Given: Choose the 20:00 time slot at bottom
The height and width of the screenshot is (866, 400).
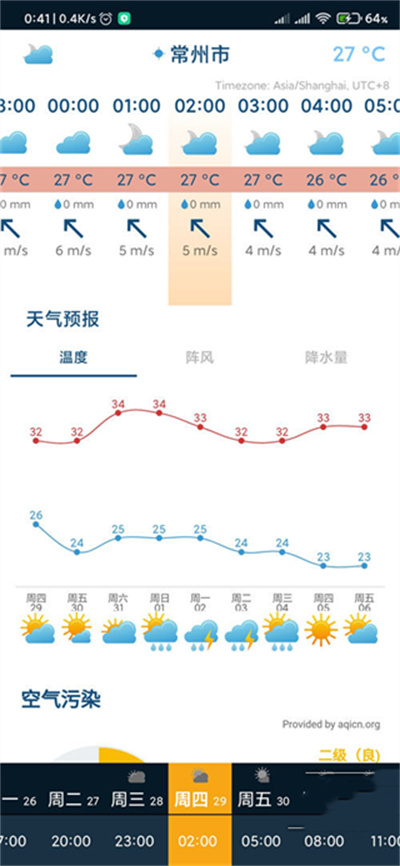Looking at the screenshot, I should pos(71,841).
